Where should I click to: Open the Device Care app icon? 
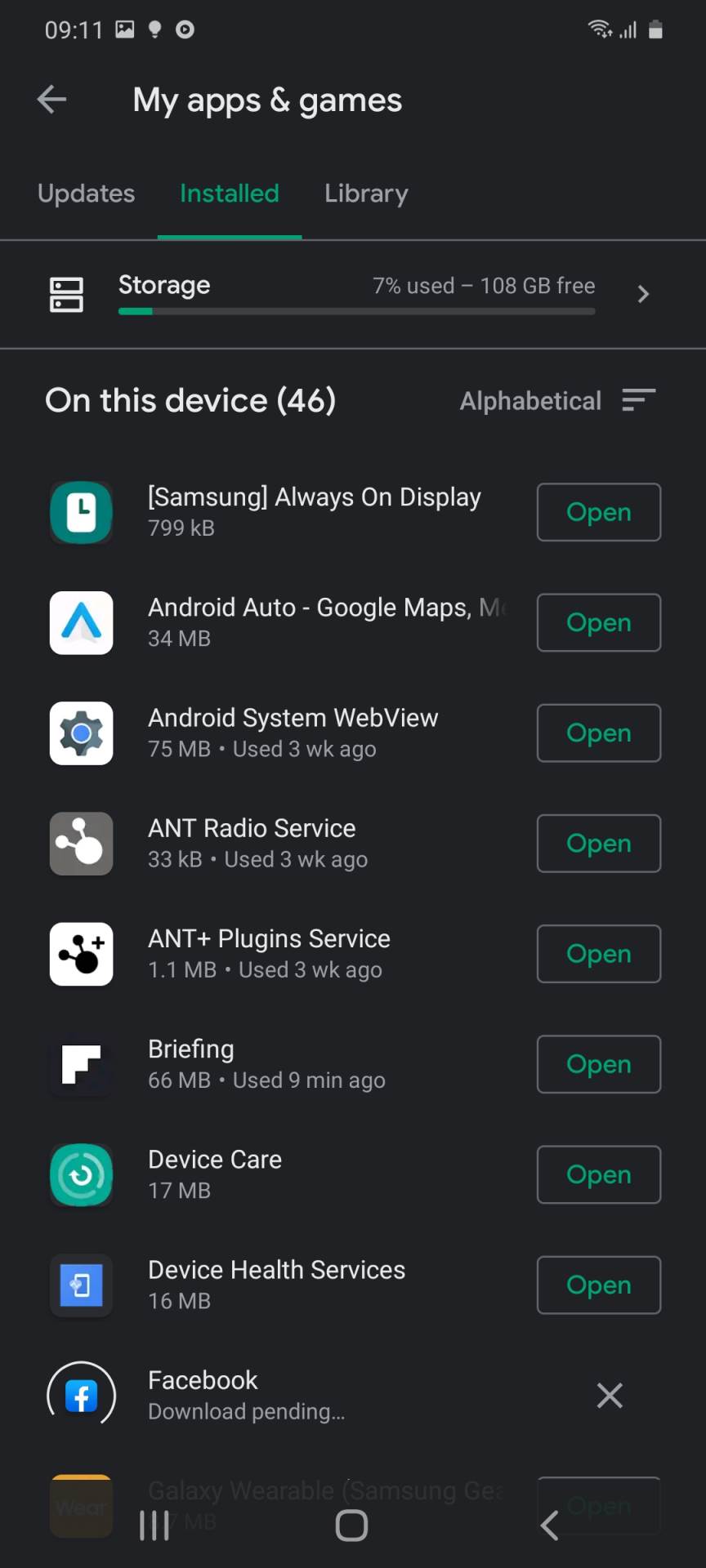click(81, 1174)
